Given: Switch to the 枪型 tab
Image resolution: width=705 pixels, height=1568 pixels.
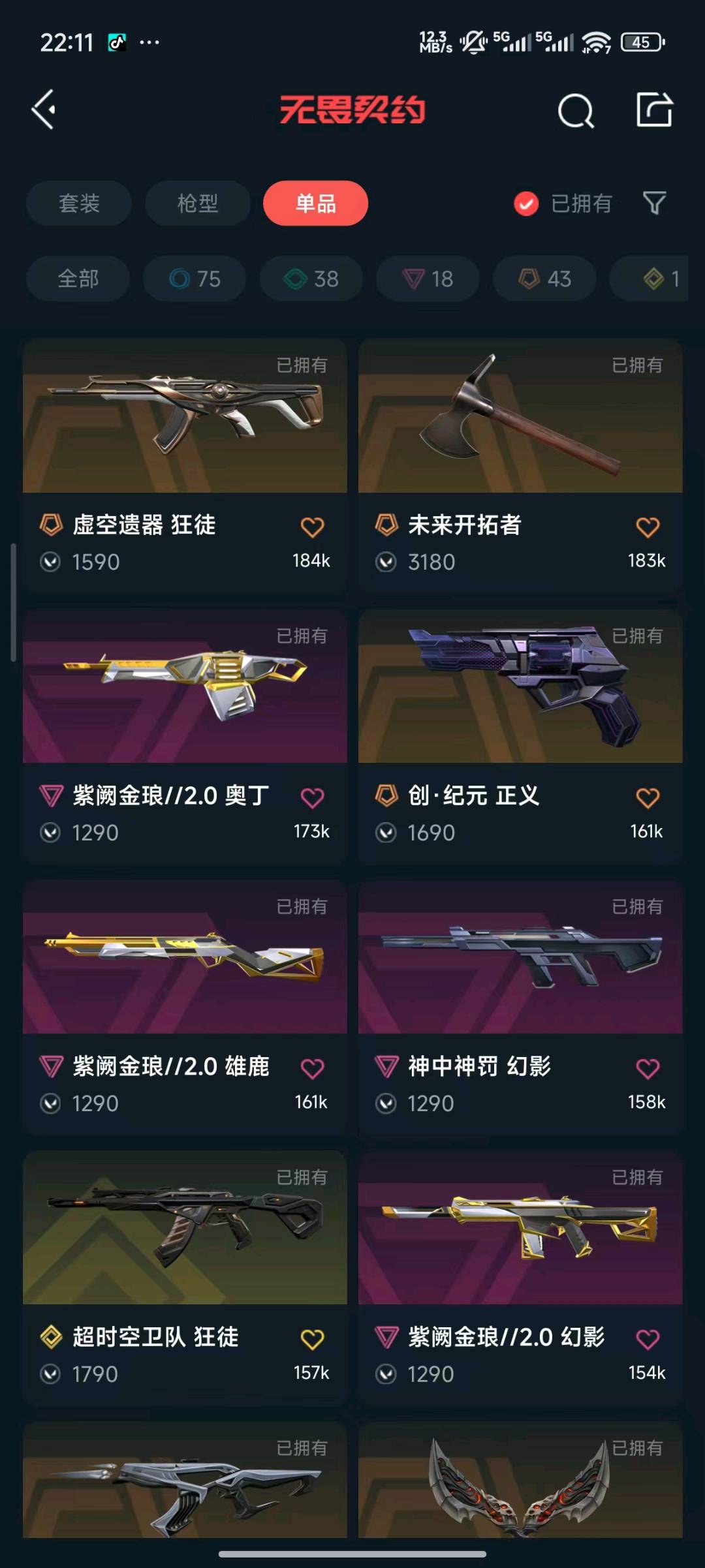Looking at the screenshot, I should (x=198, y=204).
